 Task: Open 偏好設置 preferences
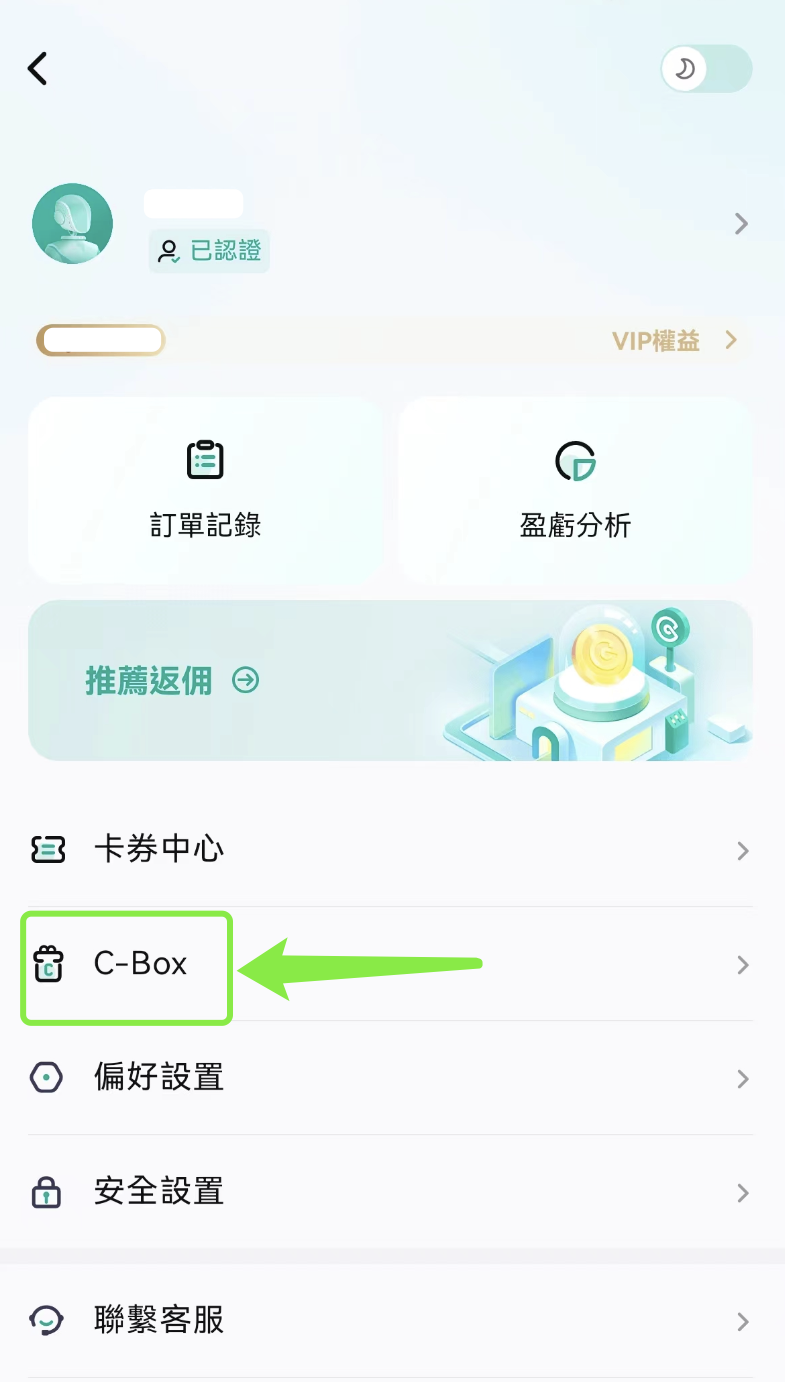[x=391, y=1078]
